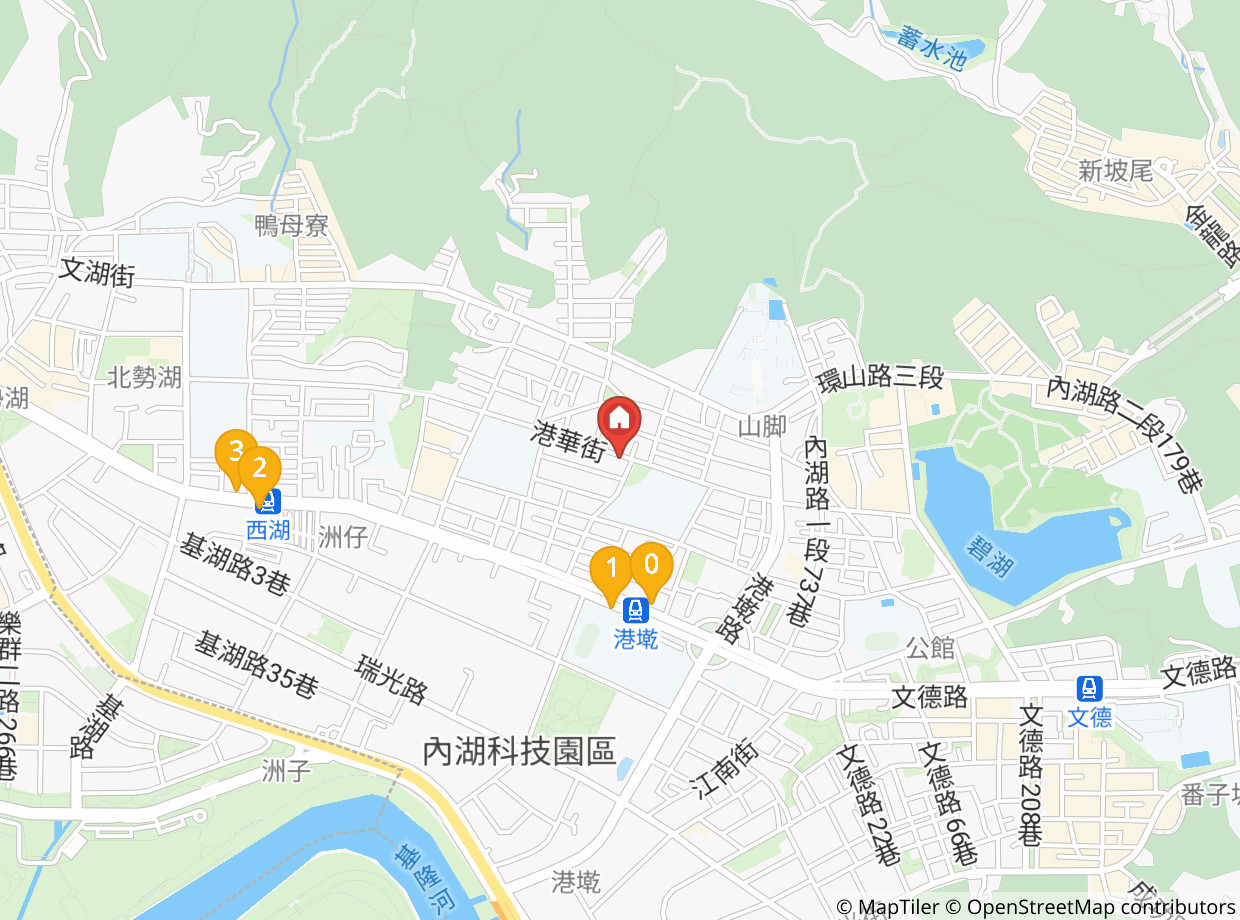Image resolution: width=1240 pixels, height=920 pixels.
Task: Select orange map marker number 1
Action: (611, 575)
